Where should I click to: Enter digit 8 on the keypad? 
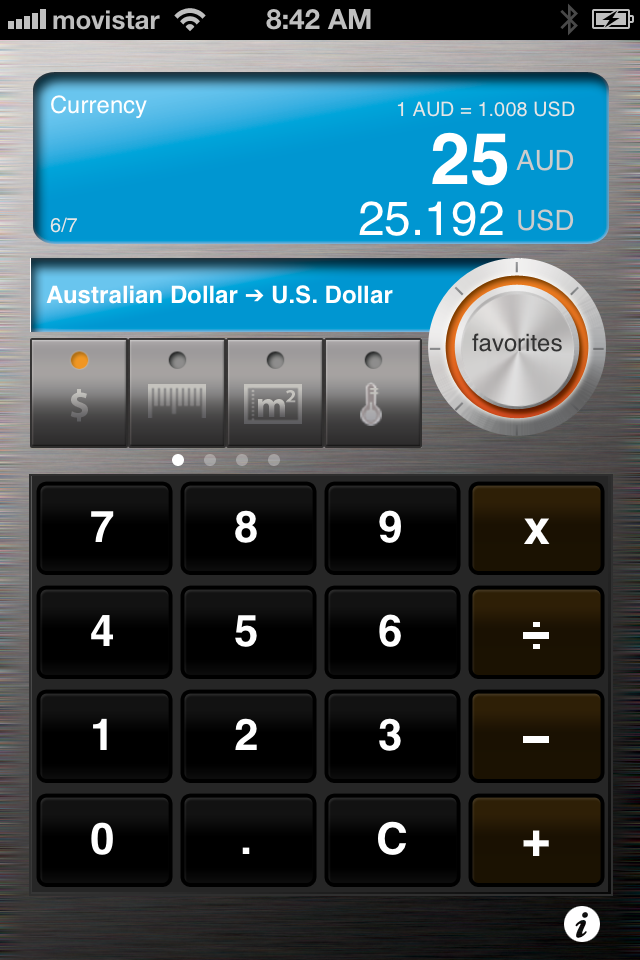pyautogui.click(x=247, y=528)
